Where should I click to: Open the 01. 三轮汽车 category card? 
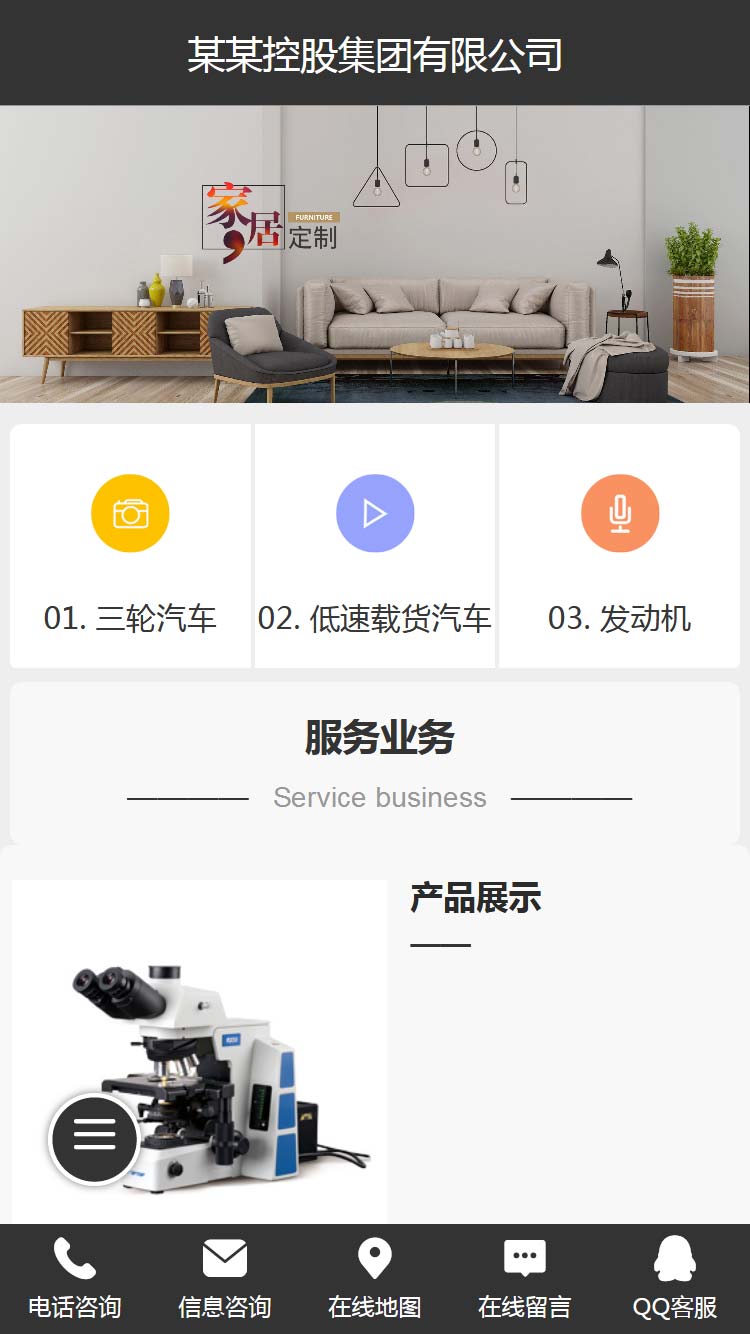click(x=130, y=546)
